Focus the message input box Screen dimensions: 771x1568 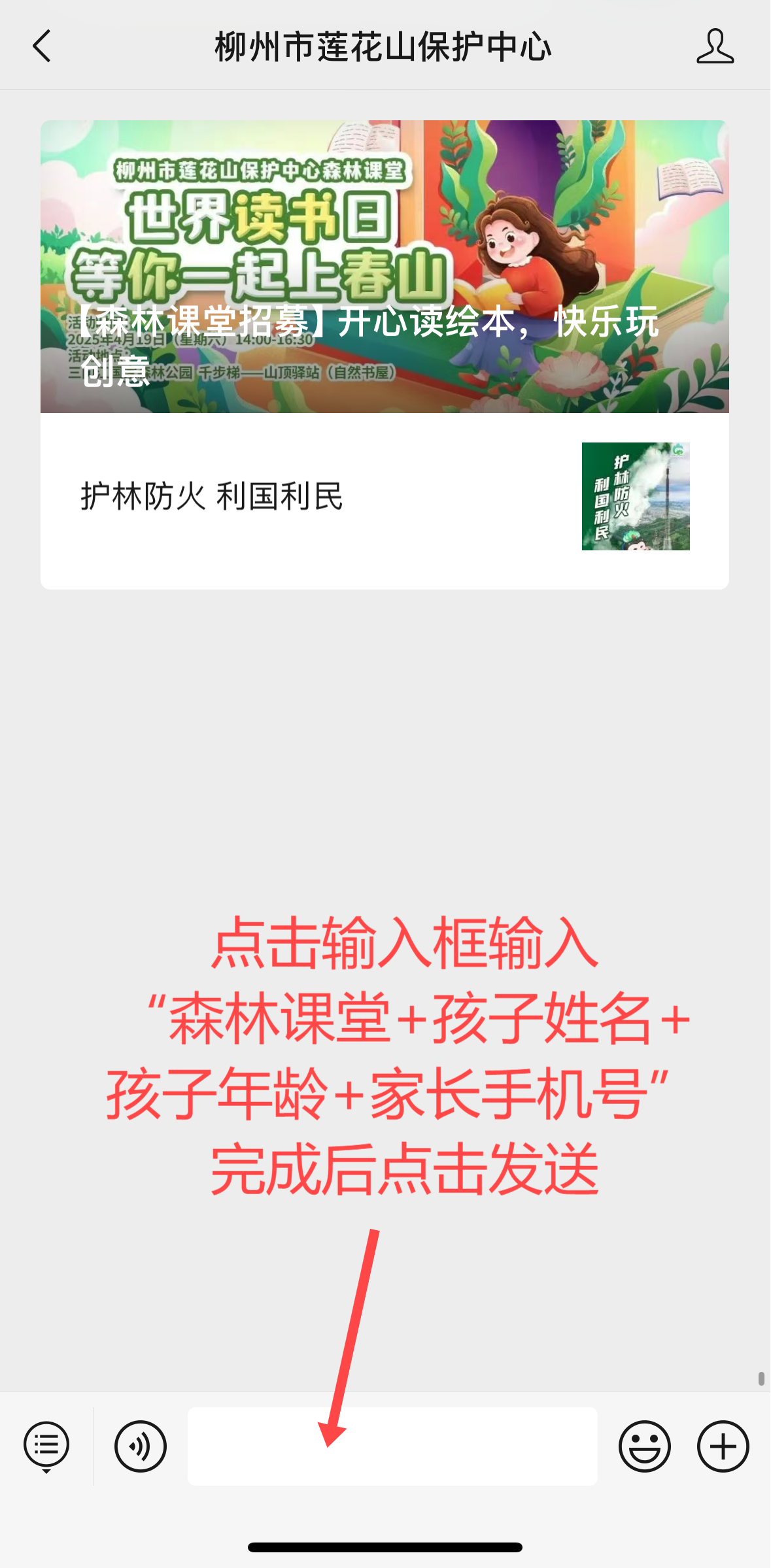click(x=392, y=1446)
